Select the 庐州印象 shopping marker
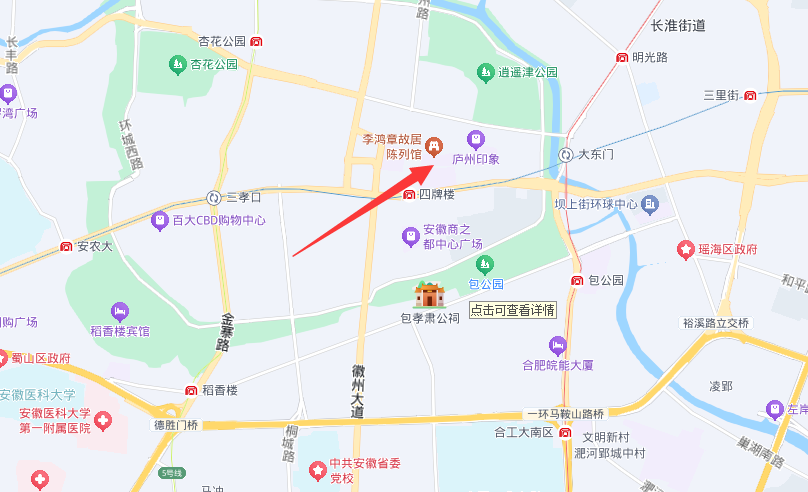The width and height of the screenshot is (808, 492). pyautogui.click(x=475, y=139)
